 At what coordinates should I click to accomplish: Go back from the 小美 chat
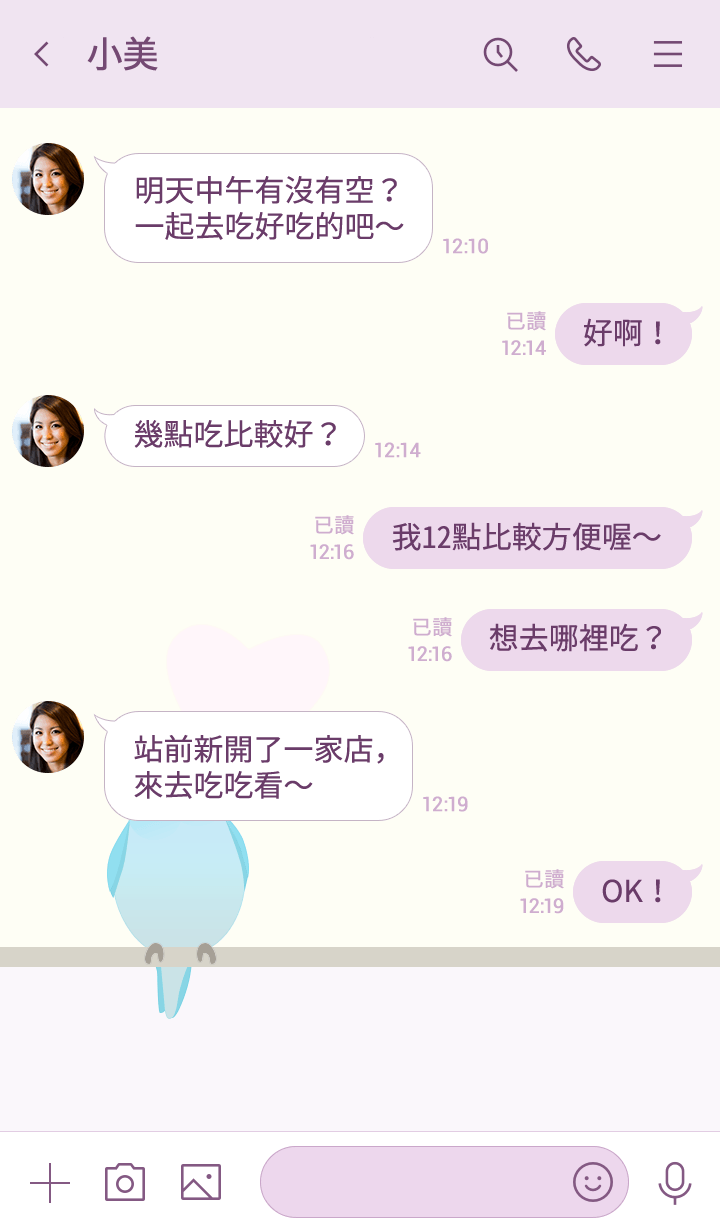coord(41,54)
